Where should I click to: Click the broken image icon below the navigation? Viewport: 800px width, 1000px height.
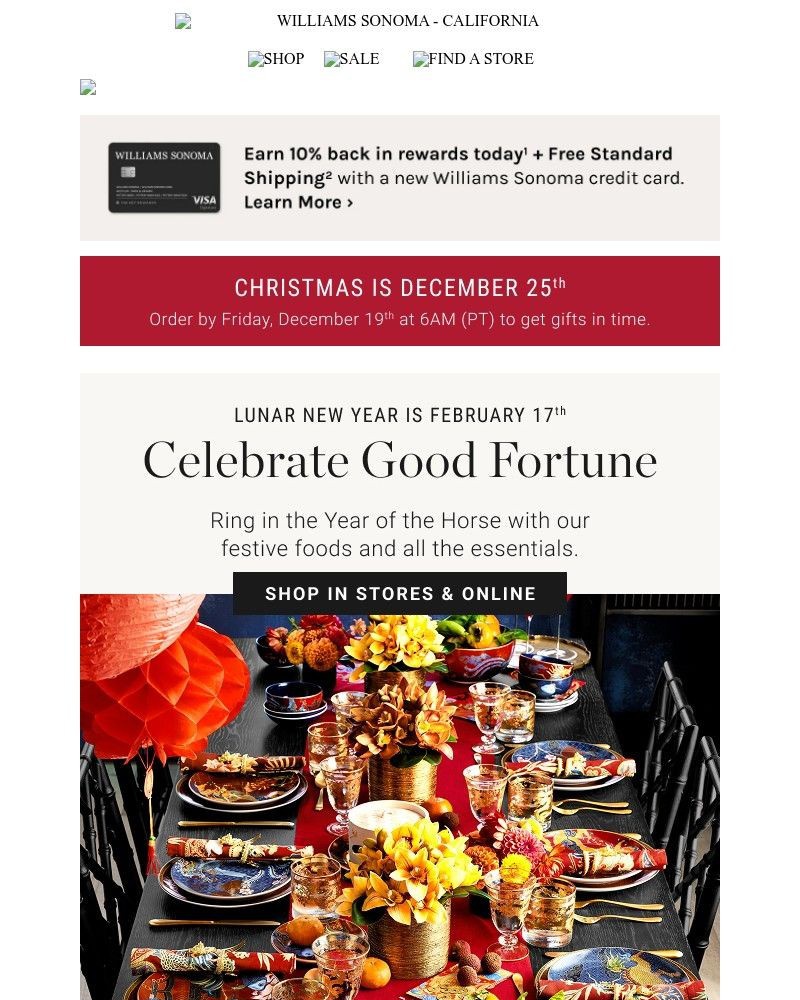87,87
